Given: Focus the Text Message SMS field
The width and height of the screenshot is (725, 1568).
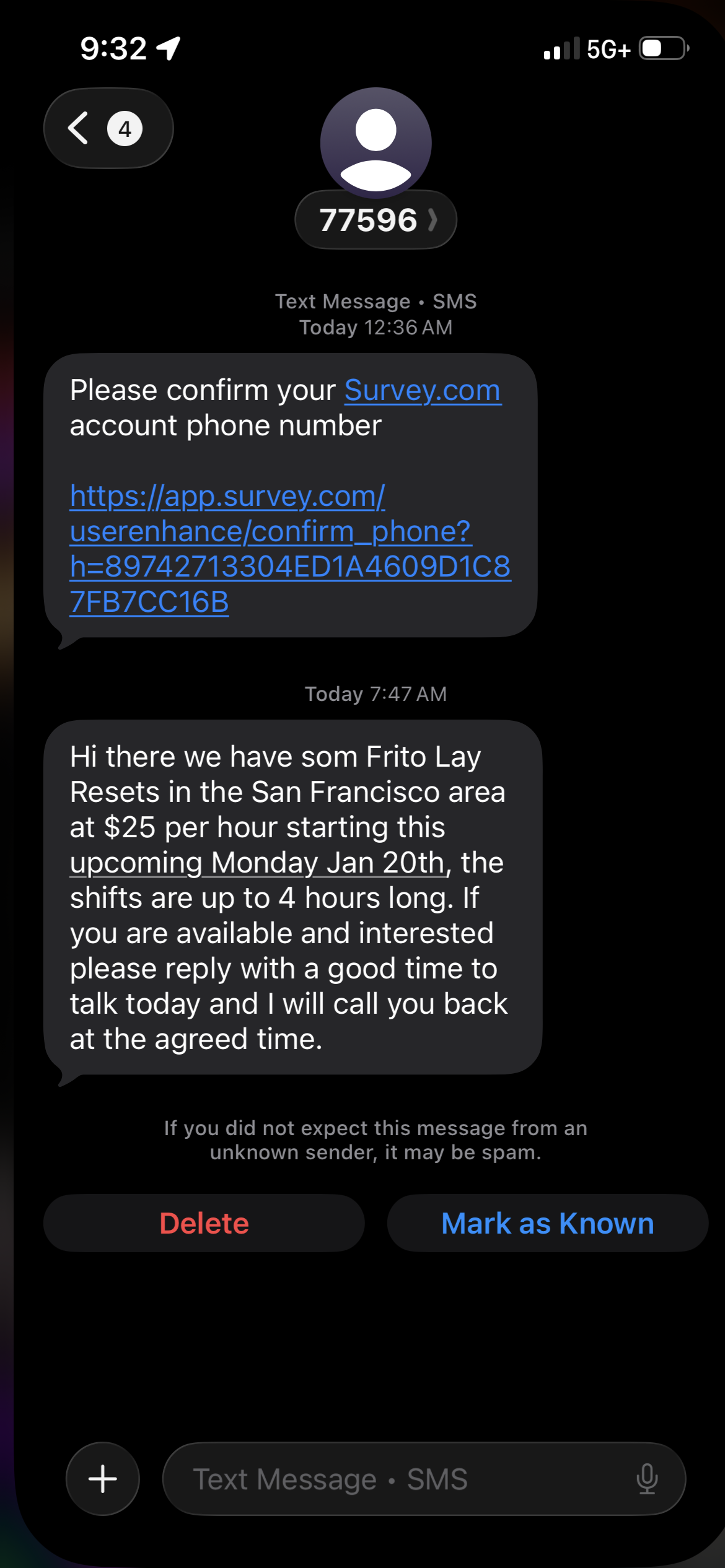Looking at the screenshot, I should (x=397, y=1479).
